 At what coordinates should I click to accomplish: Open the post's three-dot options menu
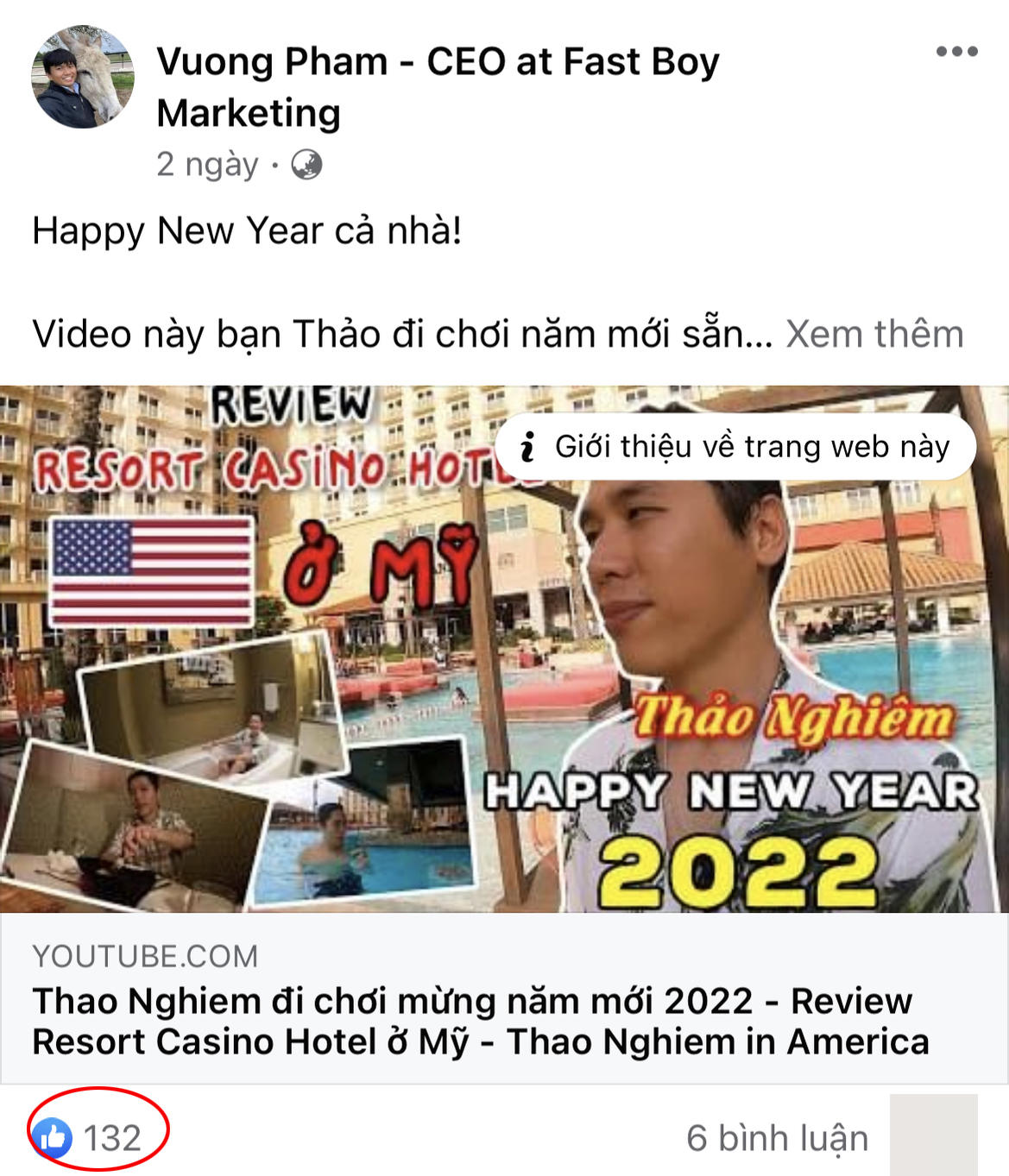956,52
